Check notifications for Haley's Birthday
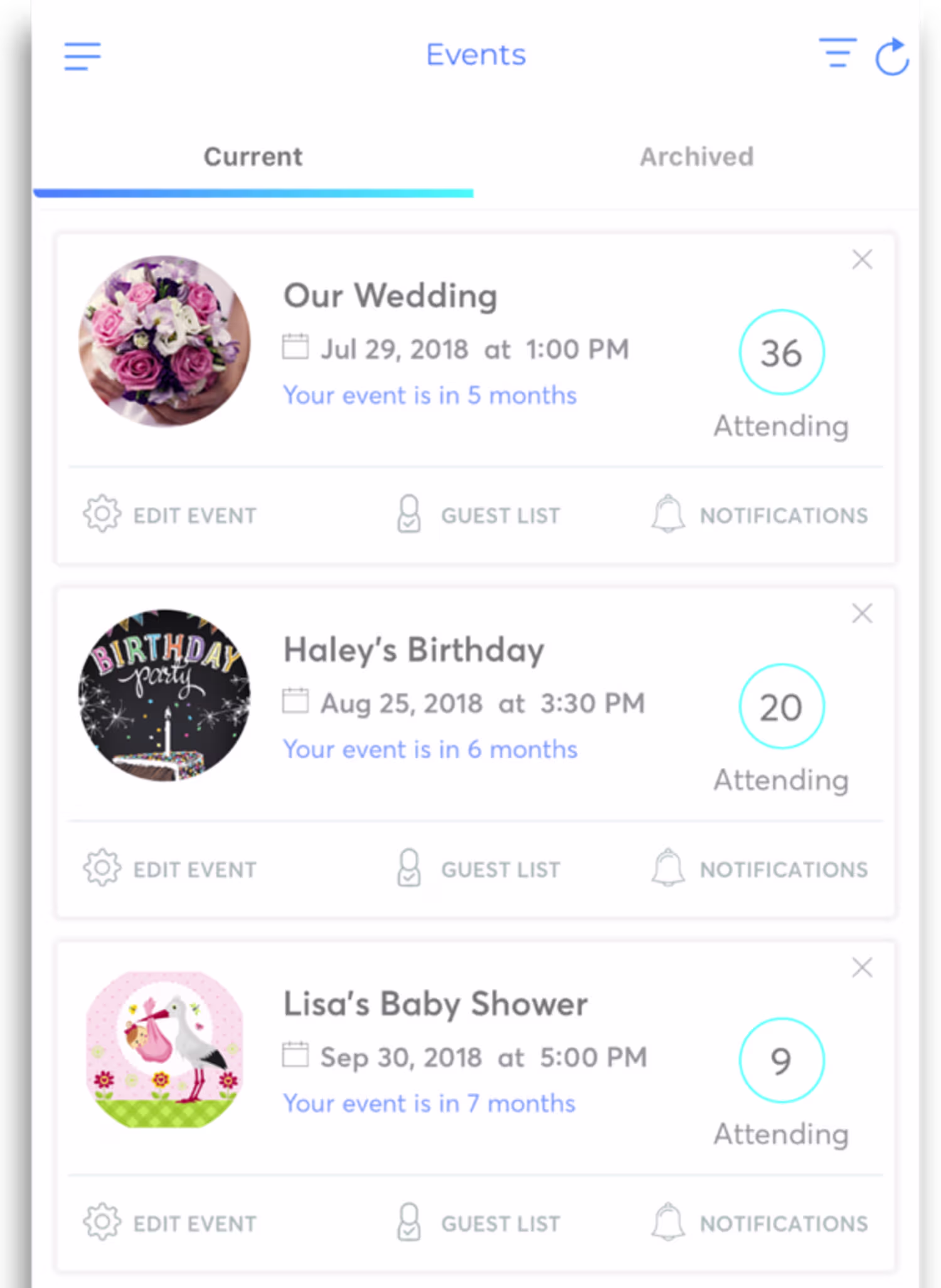The image size is (941, 1288). 760,869
